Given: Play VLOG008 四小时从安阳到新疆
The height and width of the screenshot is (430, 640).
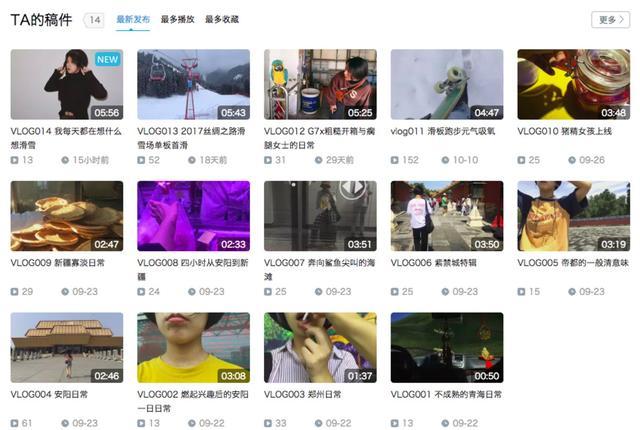Looking at the screenshot, I should [x=193, y=216].
